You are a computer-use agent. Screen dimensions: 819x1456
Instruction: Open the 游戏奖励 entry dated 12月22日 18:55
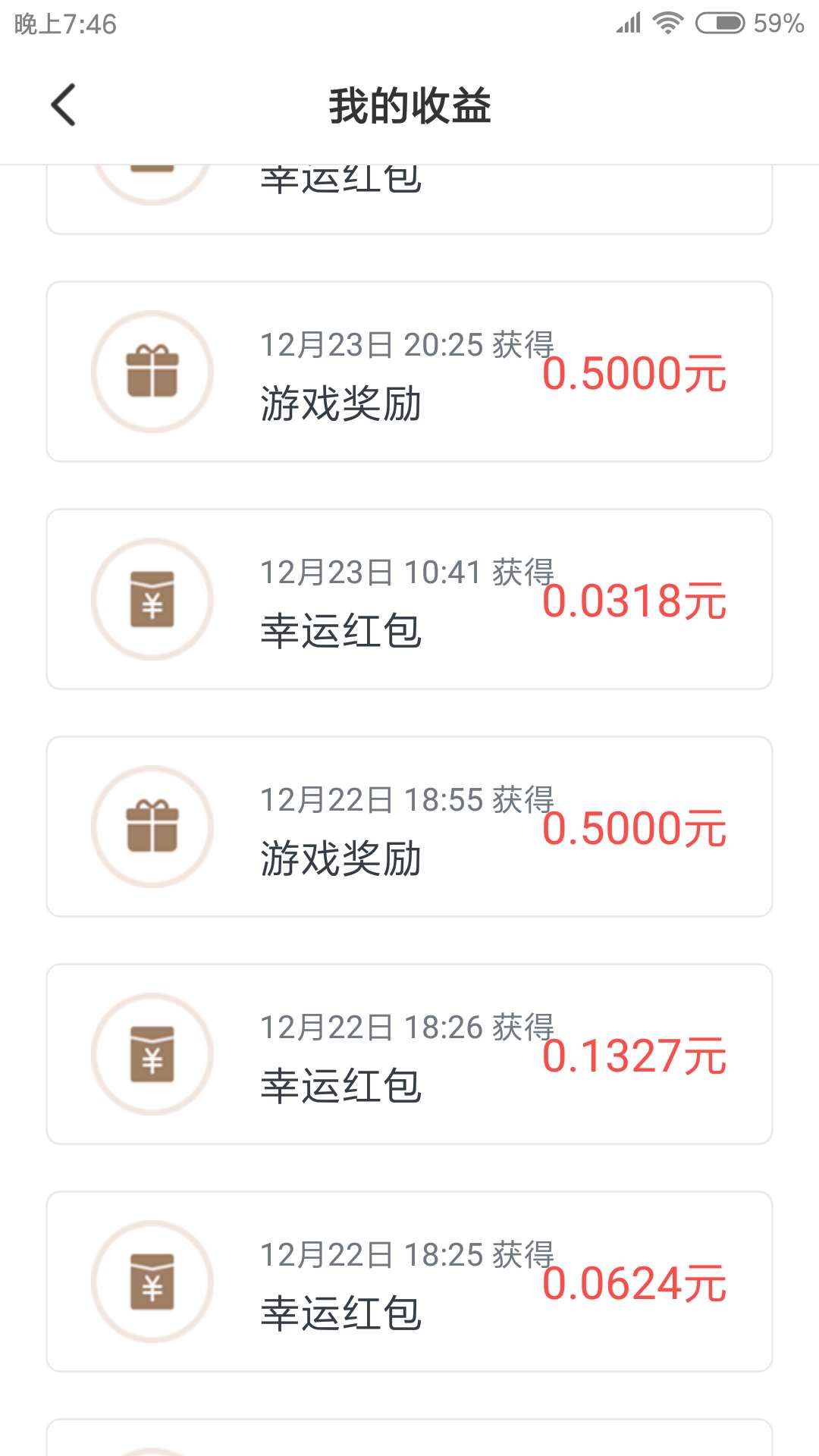point(409,827)
